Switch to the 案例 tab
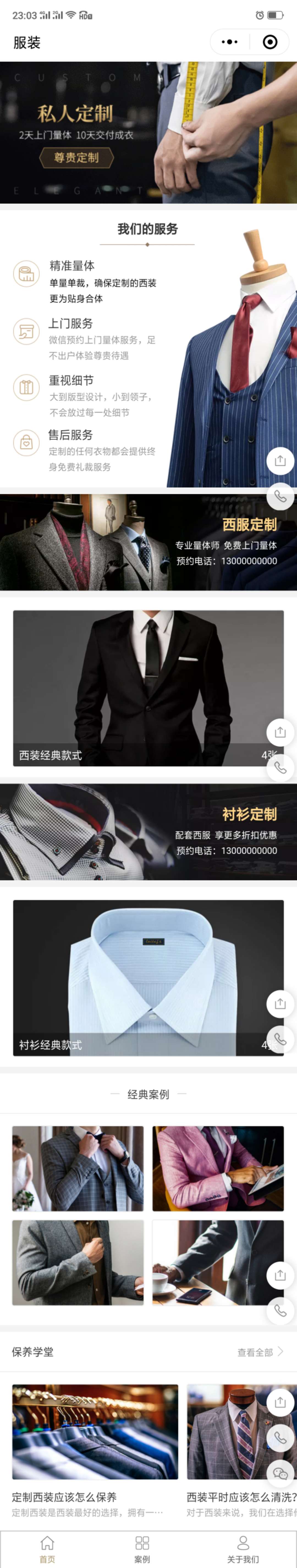The width and height of the screenshot is (297, 1568). (142, 1548)
